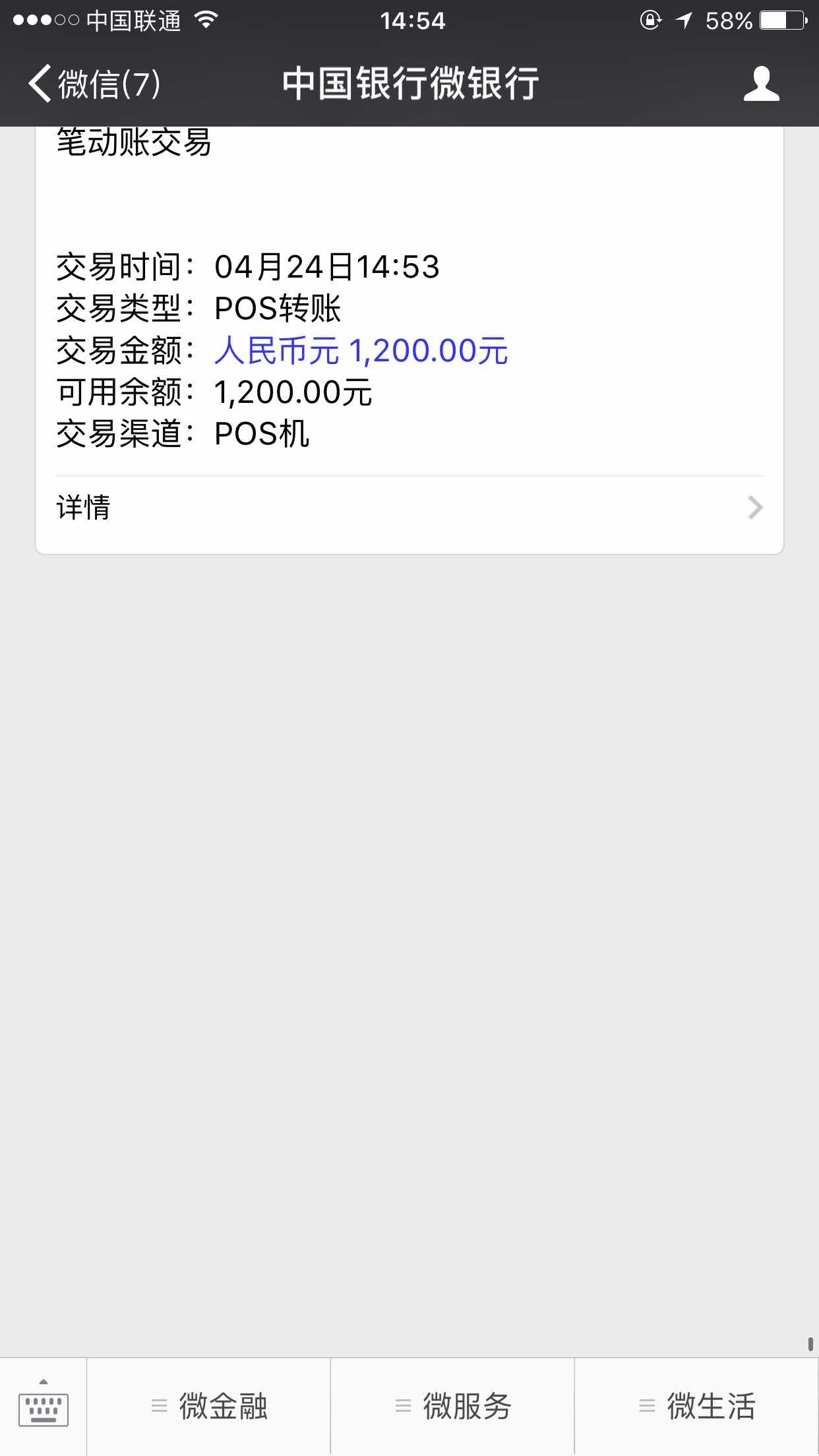Tap the location arrow icon in status bar
Viewport: 819px width, 1456px height.
pos(686,21)
